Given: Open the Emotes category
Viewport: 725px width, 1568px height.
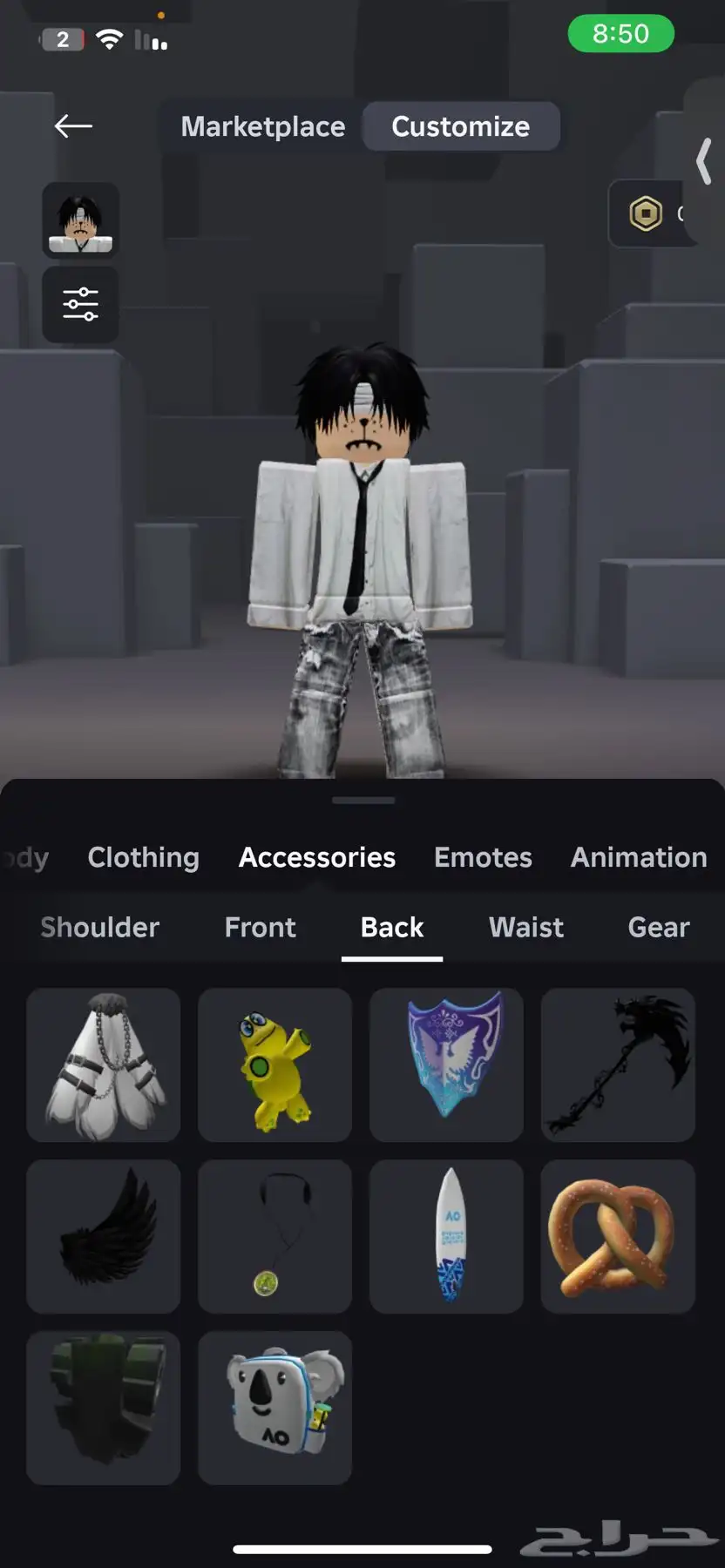Looking at the screenshot, I should click(x=483, y=857).
